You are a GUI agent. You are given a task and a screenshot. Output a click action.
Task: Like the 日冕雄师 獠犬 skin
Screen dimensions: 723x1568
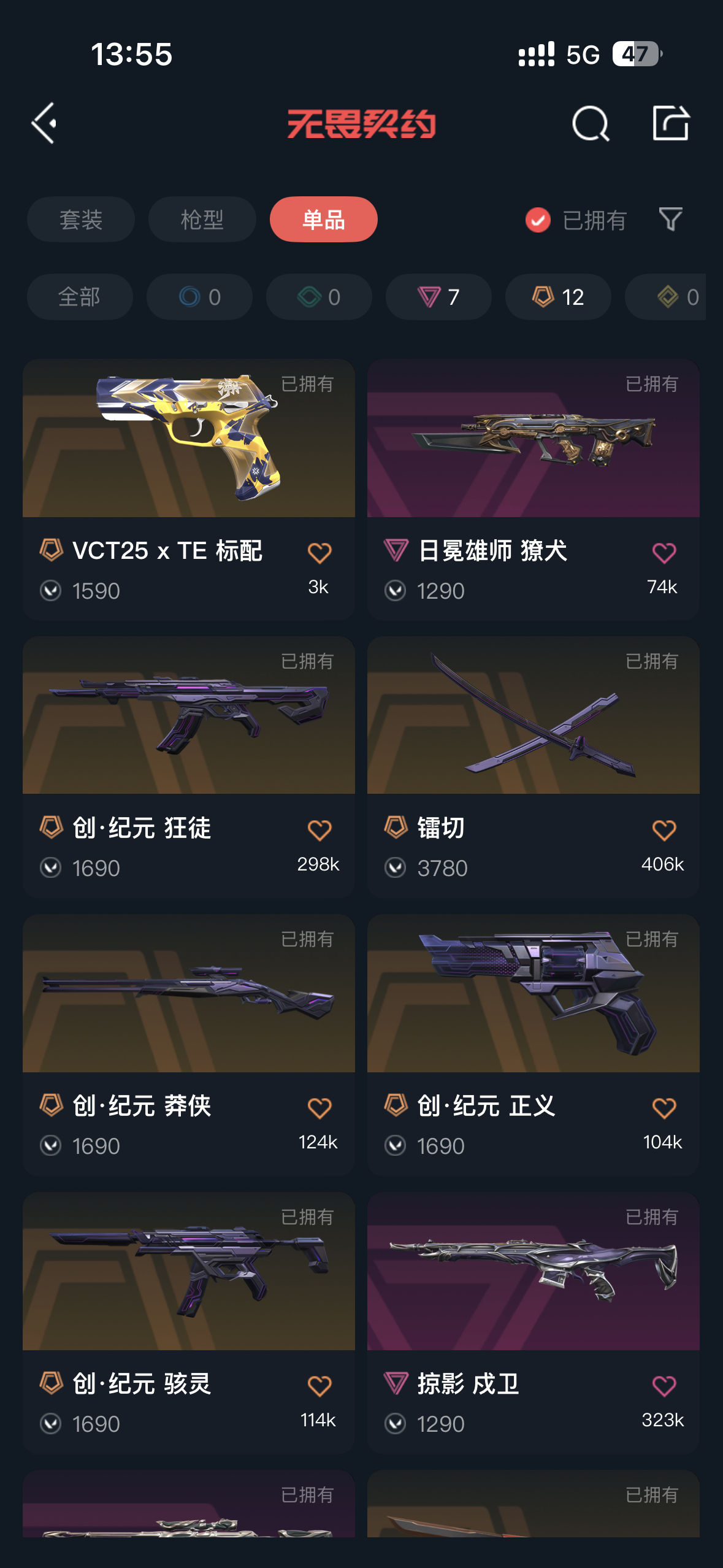664,553
